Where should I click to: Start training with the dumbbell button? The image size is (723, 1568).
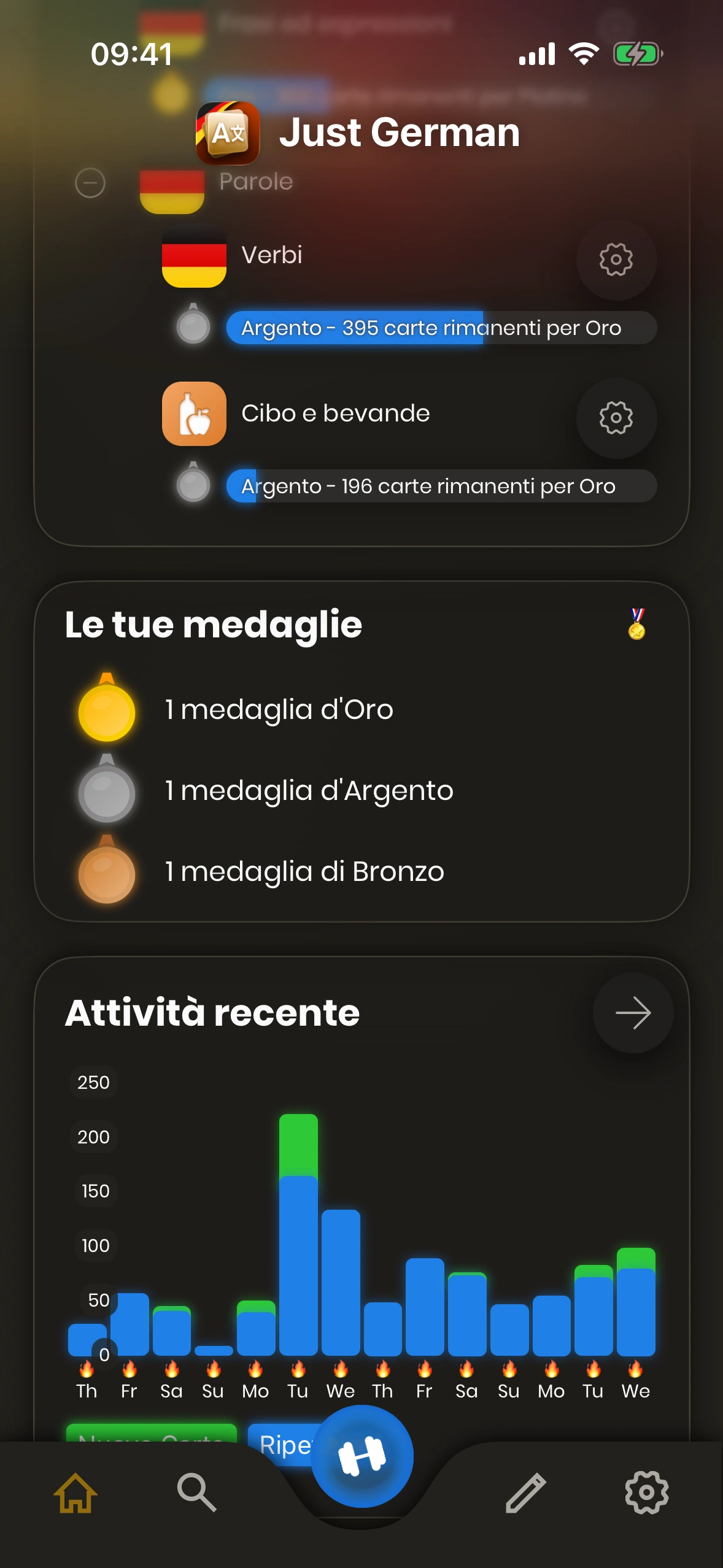pos(362,1455)
